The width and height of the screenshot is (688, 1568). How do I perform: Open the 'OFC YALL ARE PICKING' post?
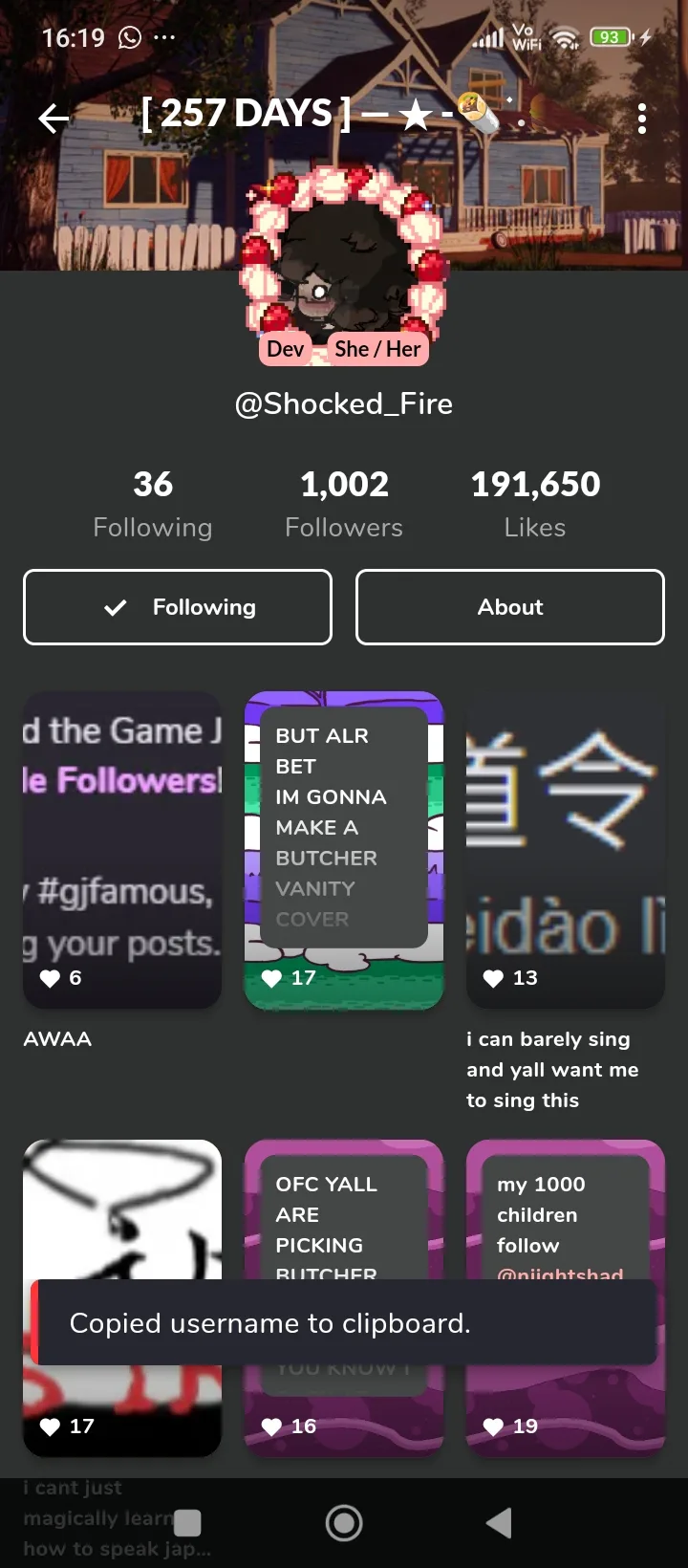point(344,1214)
